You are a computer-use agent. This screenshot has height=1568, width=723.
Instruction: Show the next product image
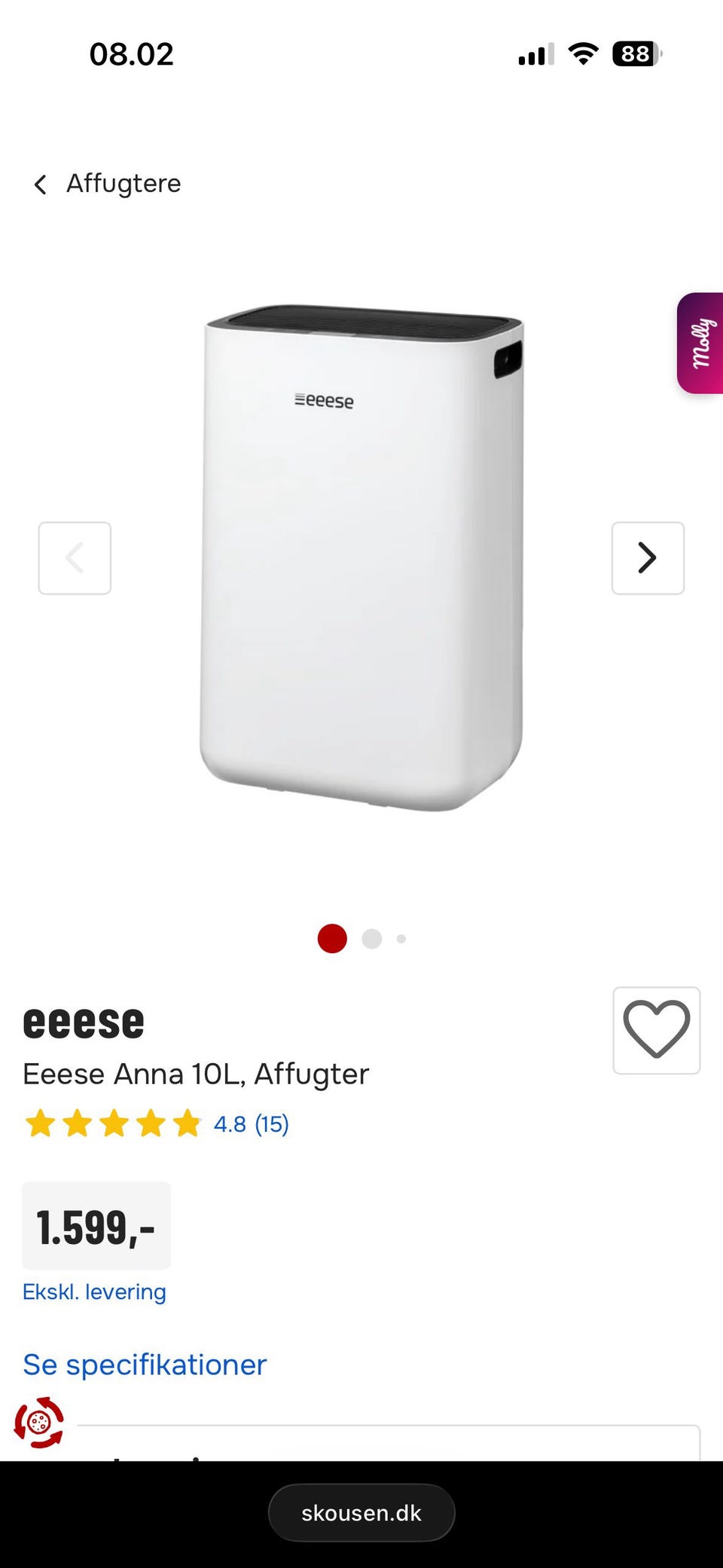[x=647, y=558]
